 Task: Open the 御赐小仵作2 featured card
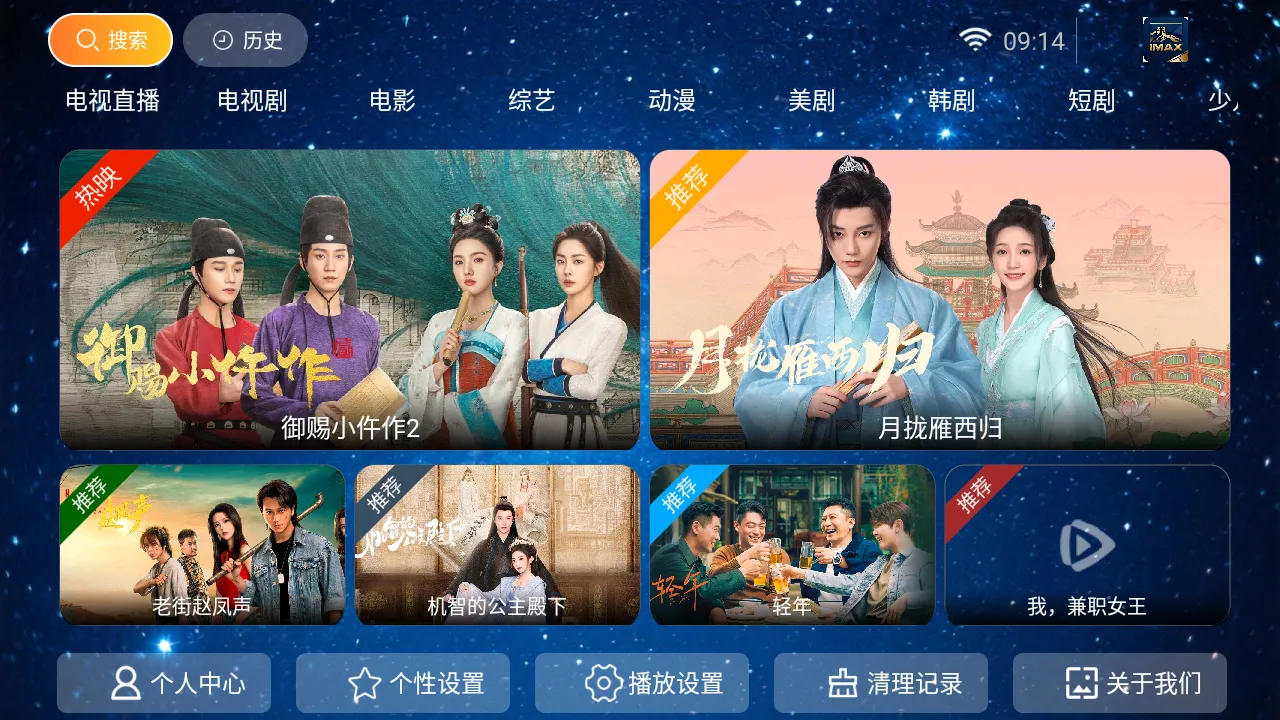350,300
